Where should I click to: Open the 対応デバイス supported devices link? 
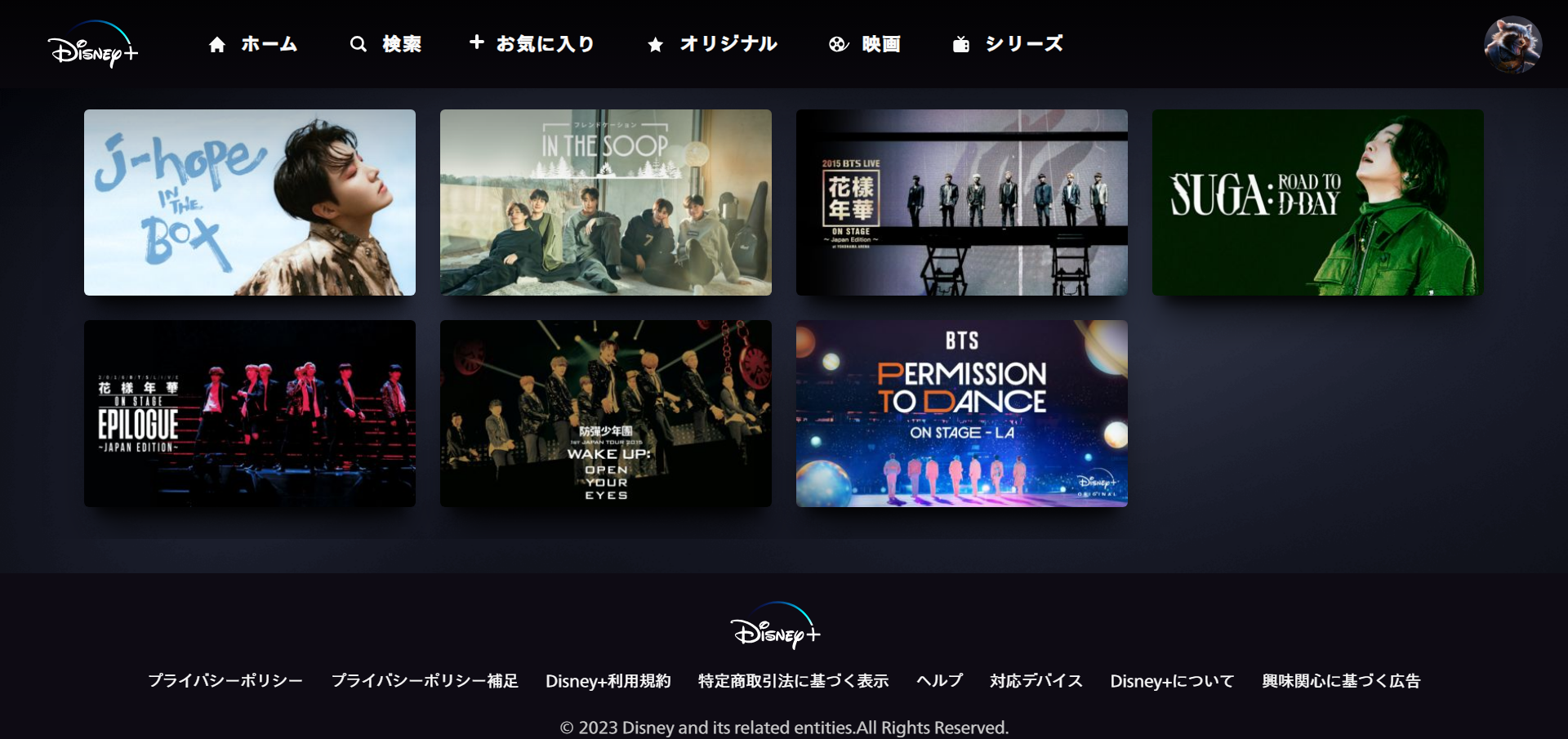coord(1036,680)
